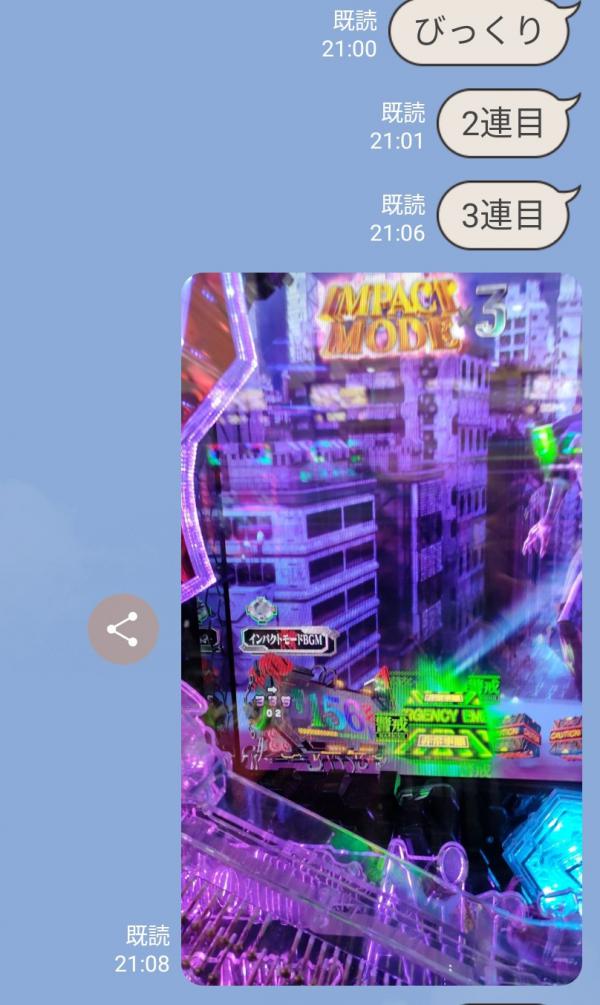The image size is (600, 1005).
Task: Share the sent pachinko photo
Action: [x=122, y=629]
